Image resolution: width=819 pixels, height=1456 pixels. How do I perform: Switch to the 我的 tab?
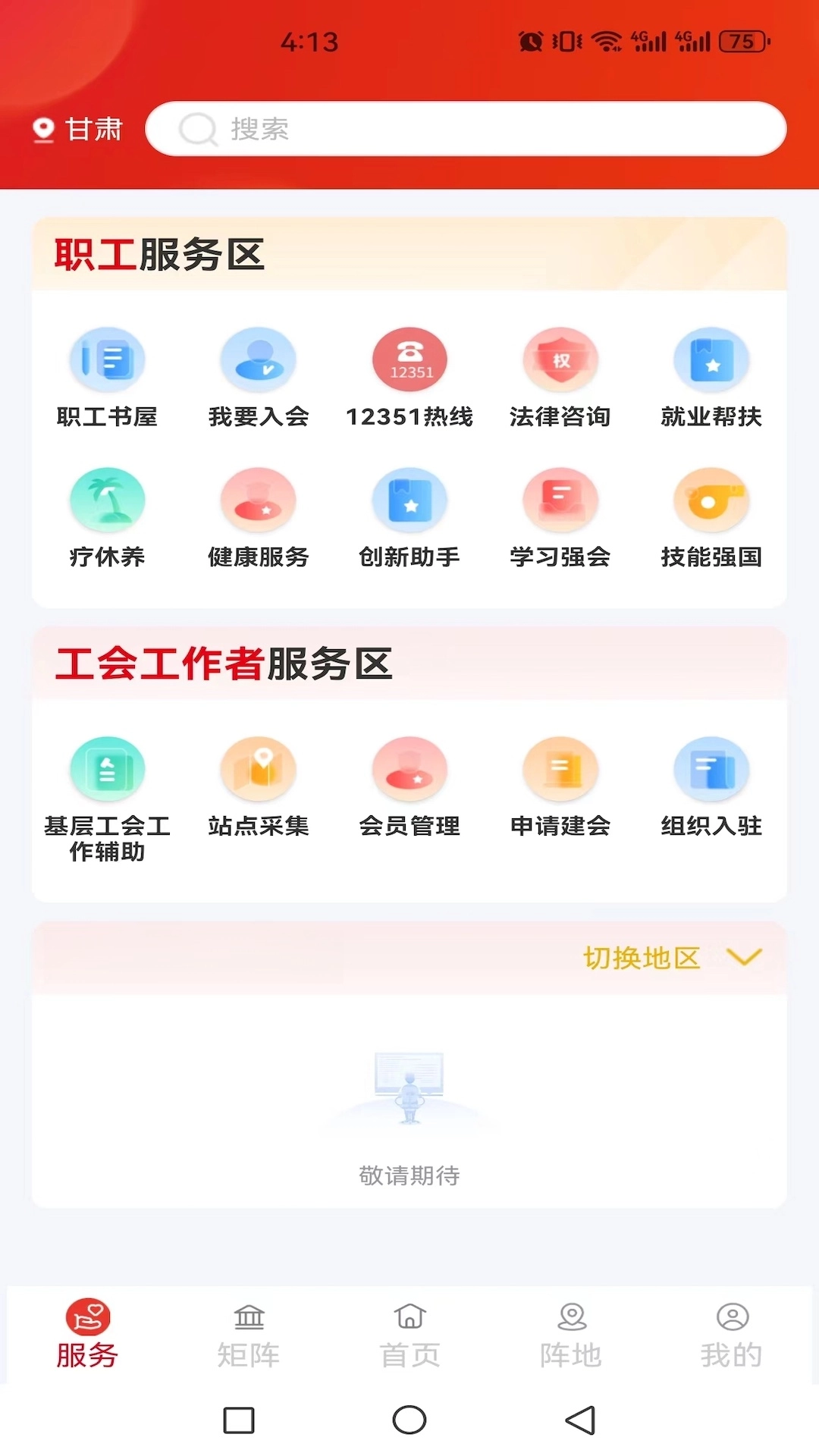731,1336
